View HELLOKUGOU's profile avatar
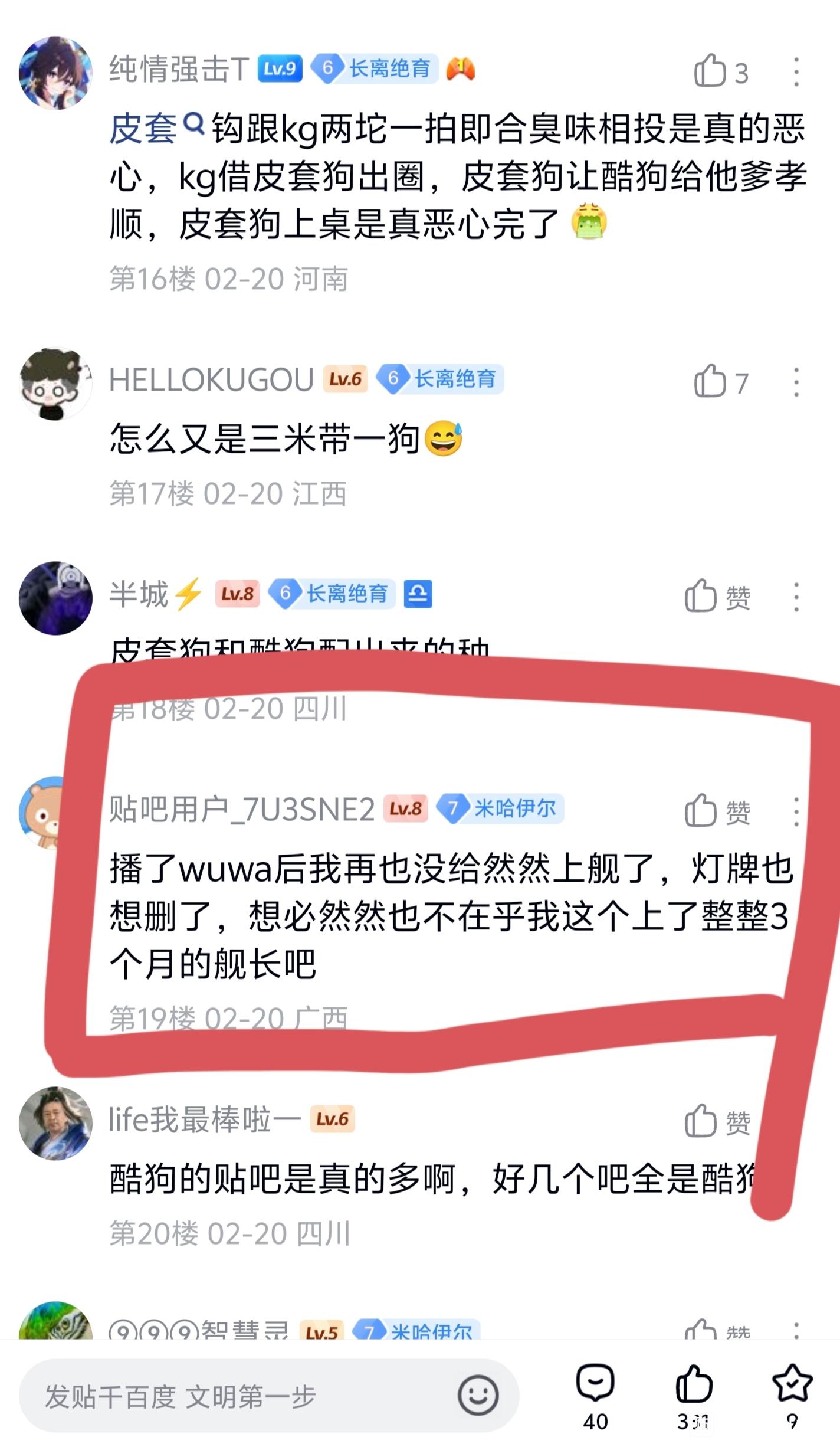Screen dimensions: 840x1447 pos(55,383)
